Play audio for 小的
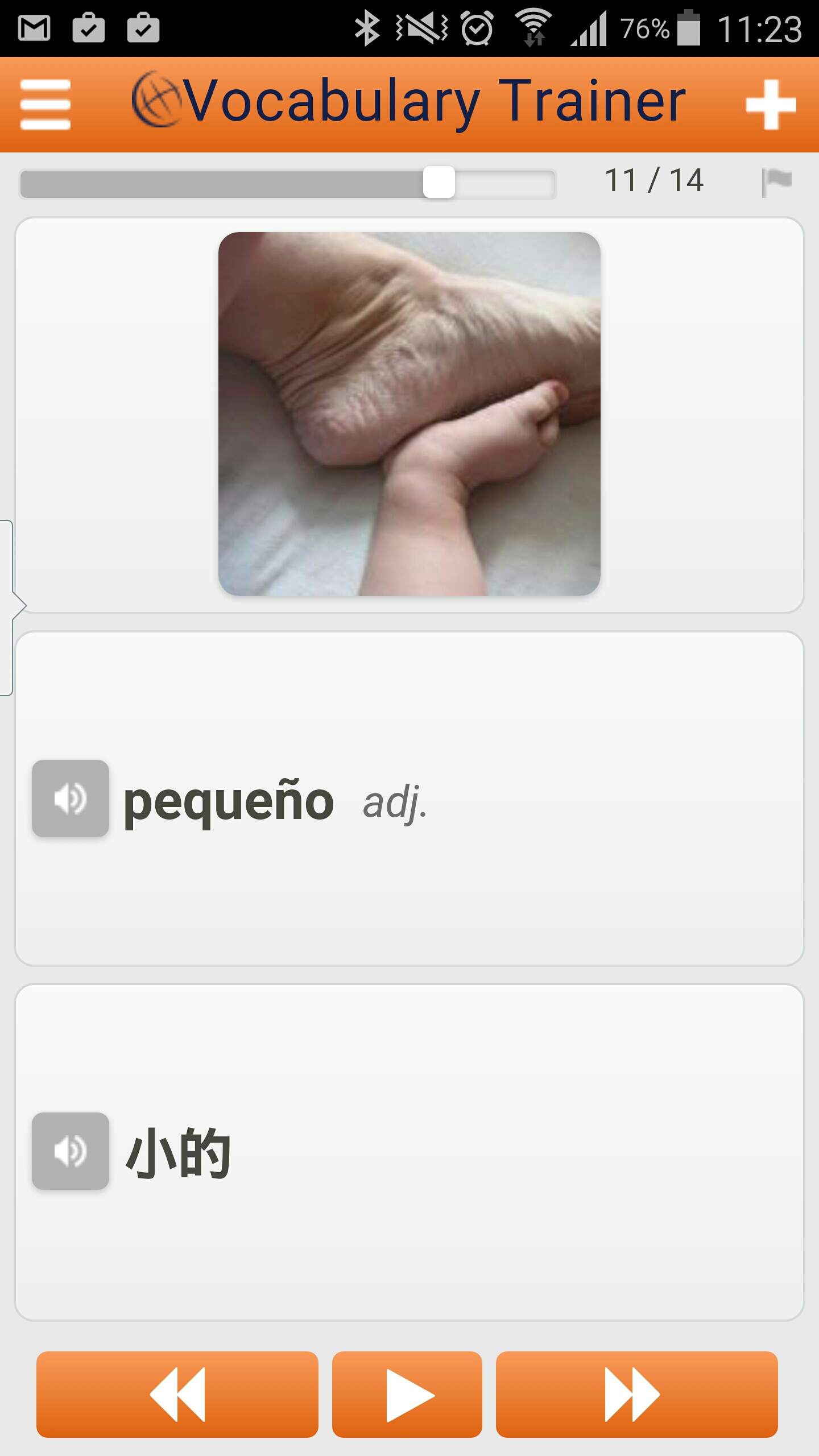 [71, 1151]
